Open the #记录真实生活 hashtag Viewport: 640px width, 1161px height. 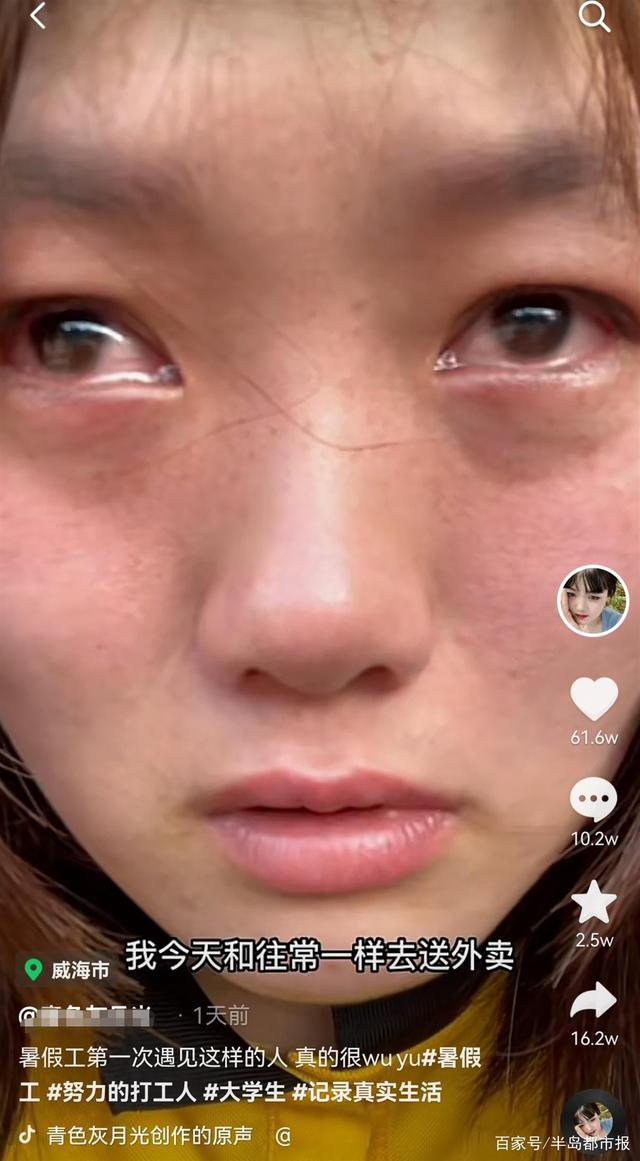pyautogui.click(x=367, y=1092)
